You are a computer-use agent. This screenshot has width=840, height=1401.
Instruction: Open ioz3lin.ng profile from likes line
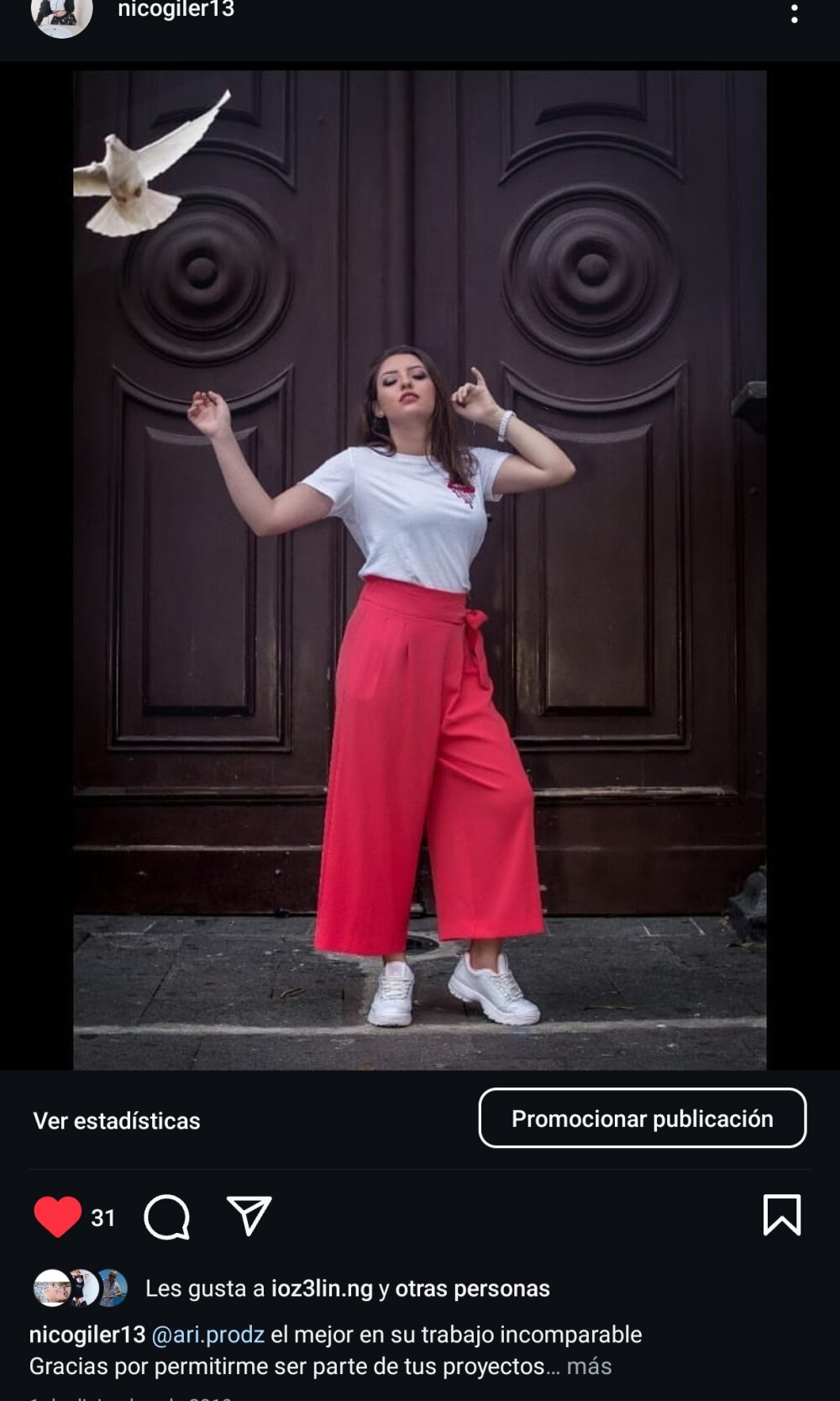point(322,1288)
